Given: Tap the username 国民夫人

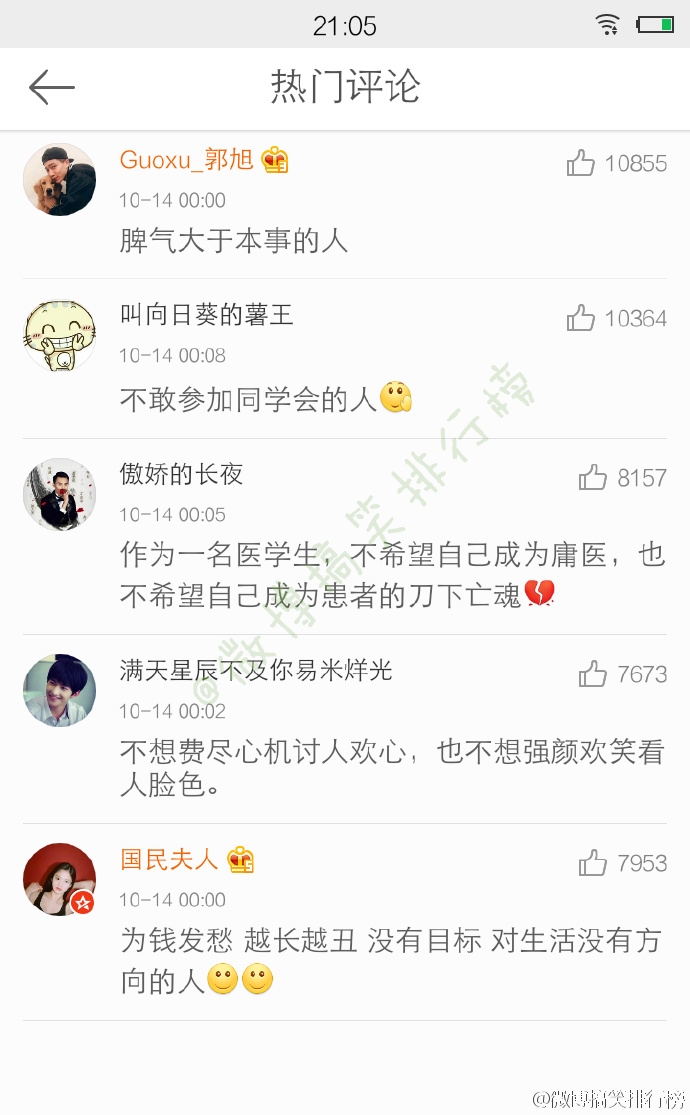Looking at the screenshot, I should (169, 859).
